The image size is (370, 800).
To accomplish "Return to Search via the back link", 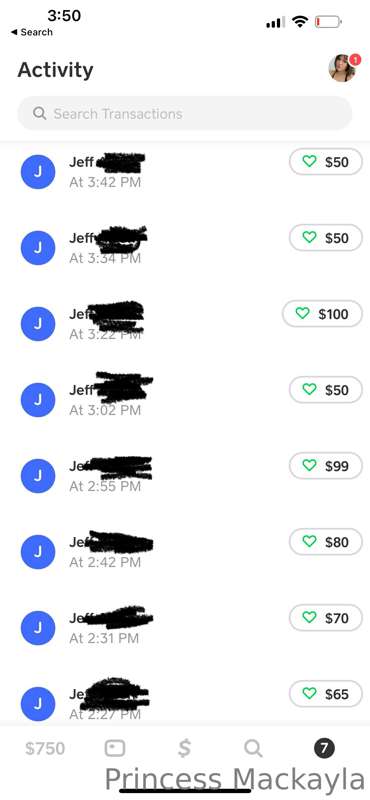I will [x=31, y=32].
